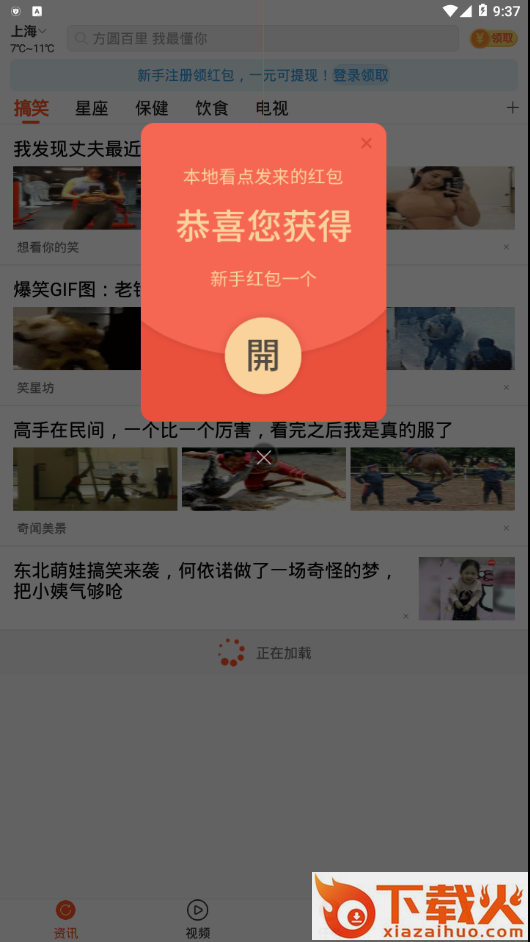The image size is (530, 942).
Task: Open the search box 方圆百里 我最懂你
Action: (x=263, y=39)
